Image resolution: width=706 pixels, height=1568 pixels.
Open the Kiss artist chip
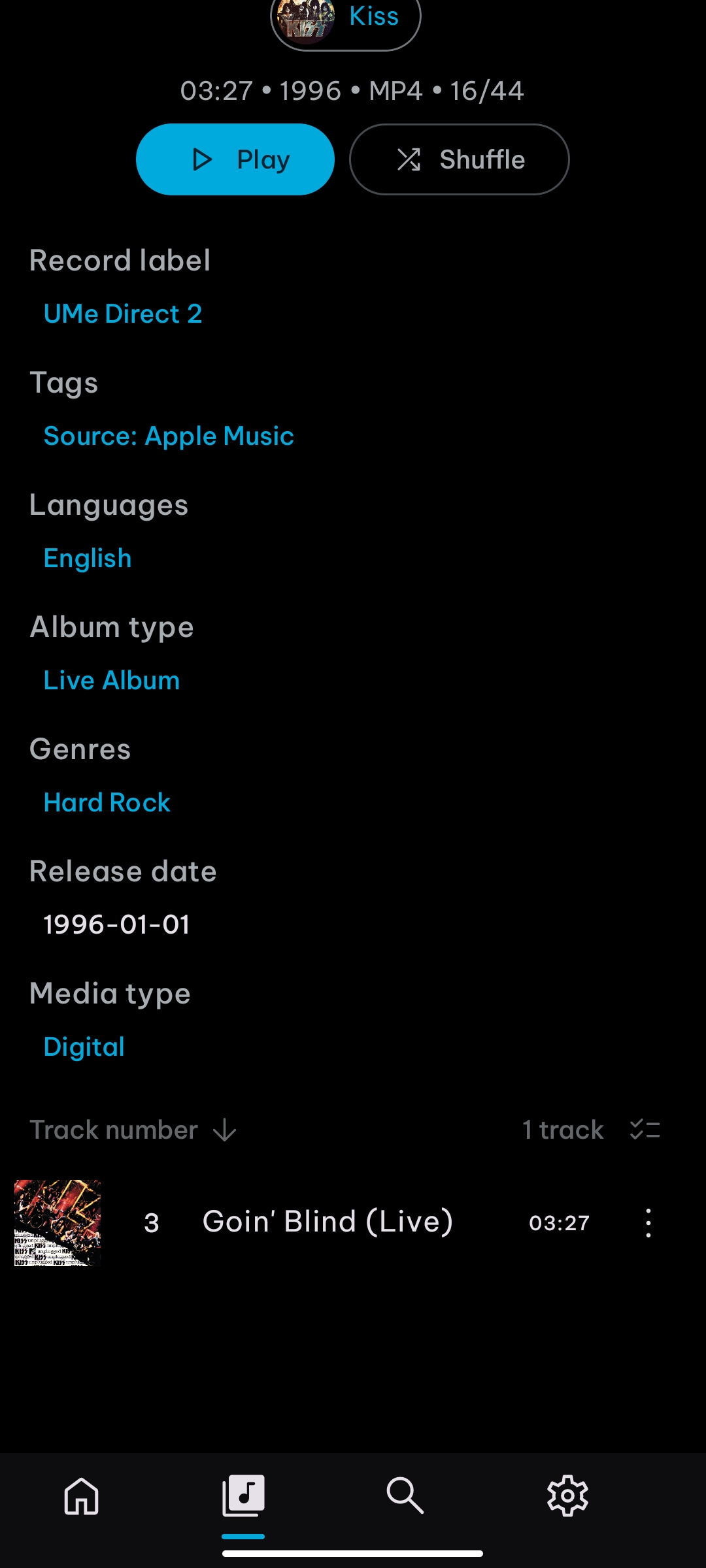point(346,18)
